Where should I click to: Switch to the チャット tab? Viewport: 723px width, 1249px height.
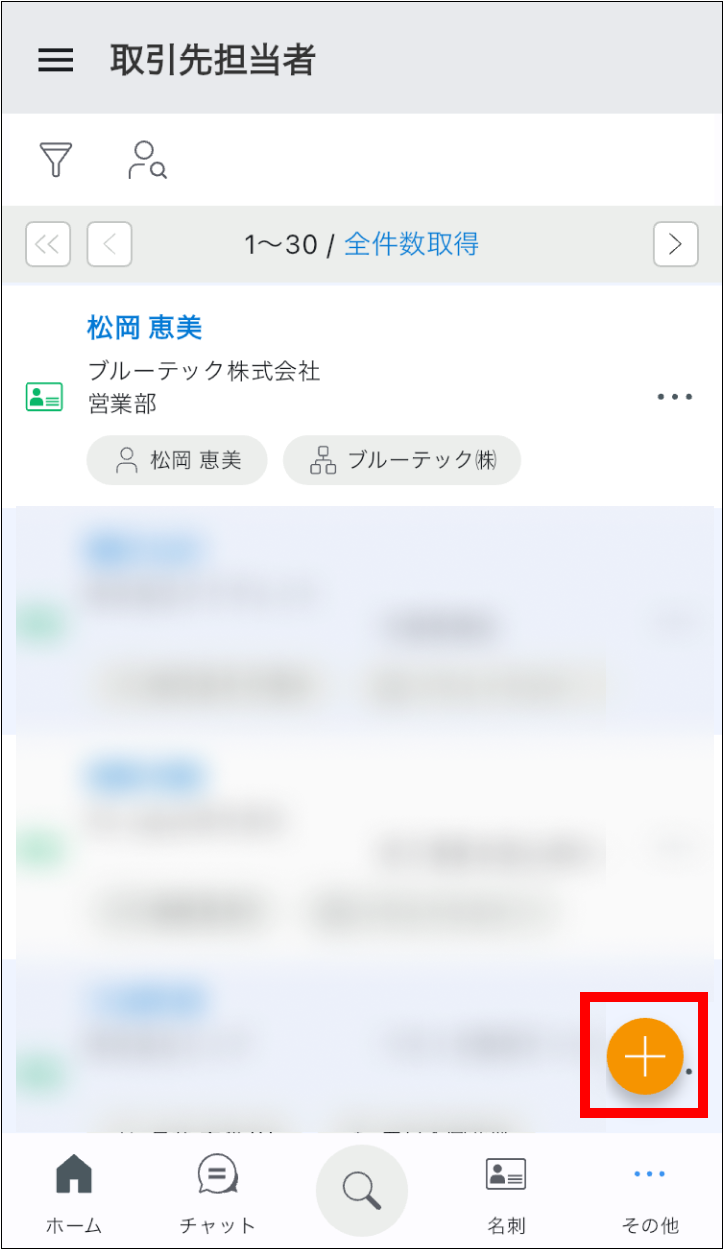(217, 1192)
